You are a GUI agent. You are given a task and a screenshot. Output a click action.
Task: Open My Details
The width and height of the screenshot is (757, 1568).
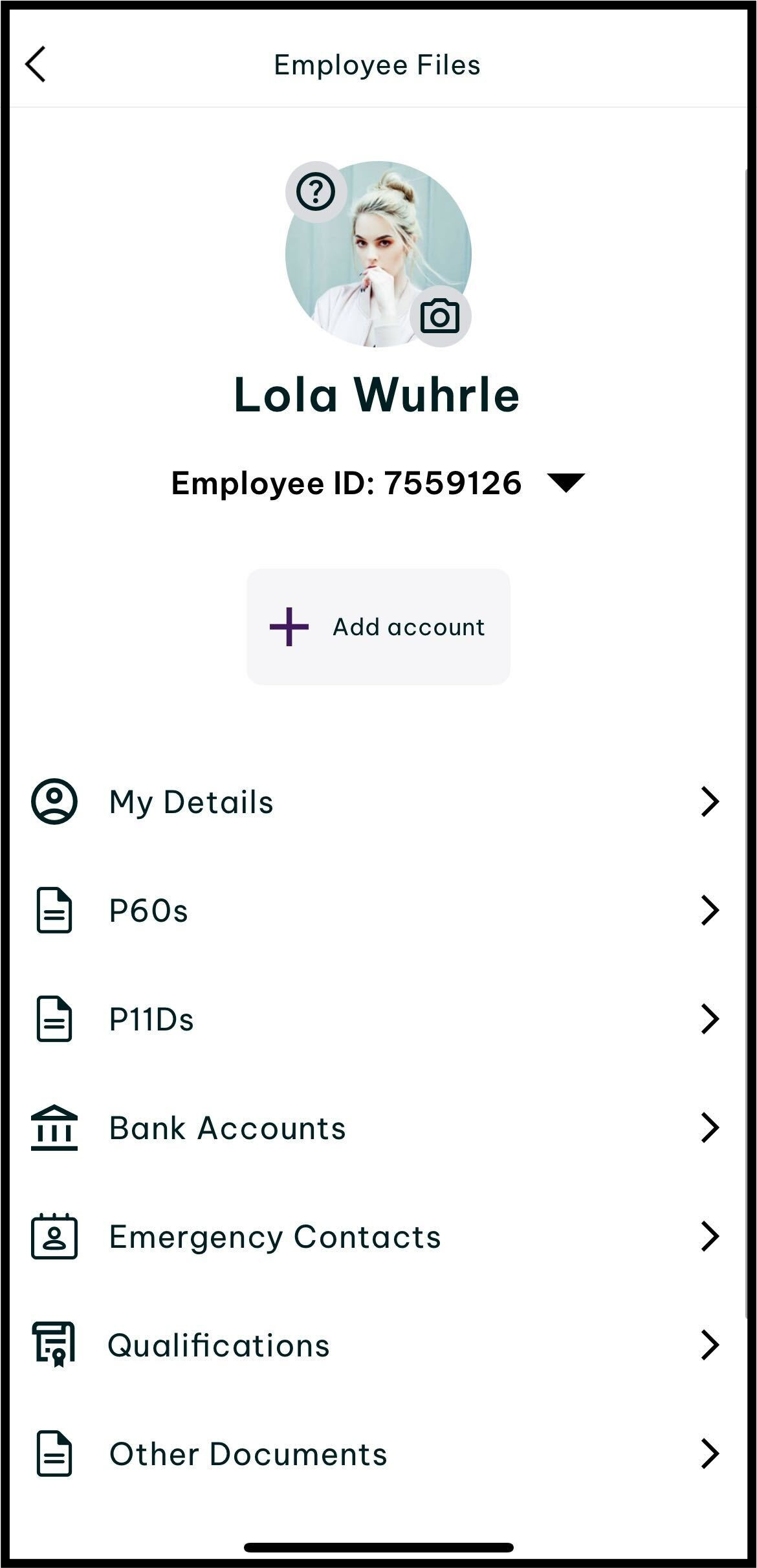pos(378,801)
